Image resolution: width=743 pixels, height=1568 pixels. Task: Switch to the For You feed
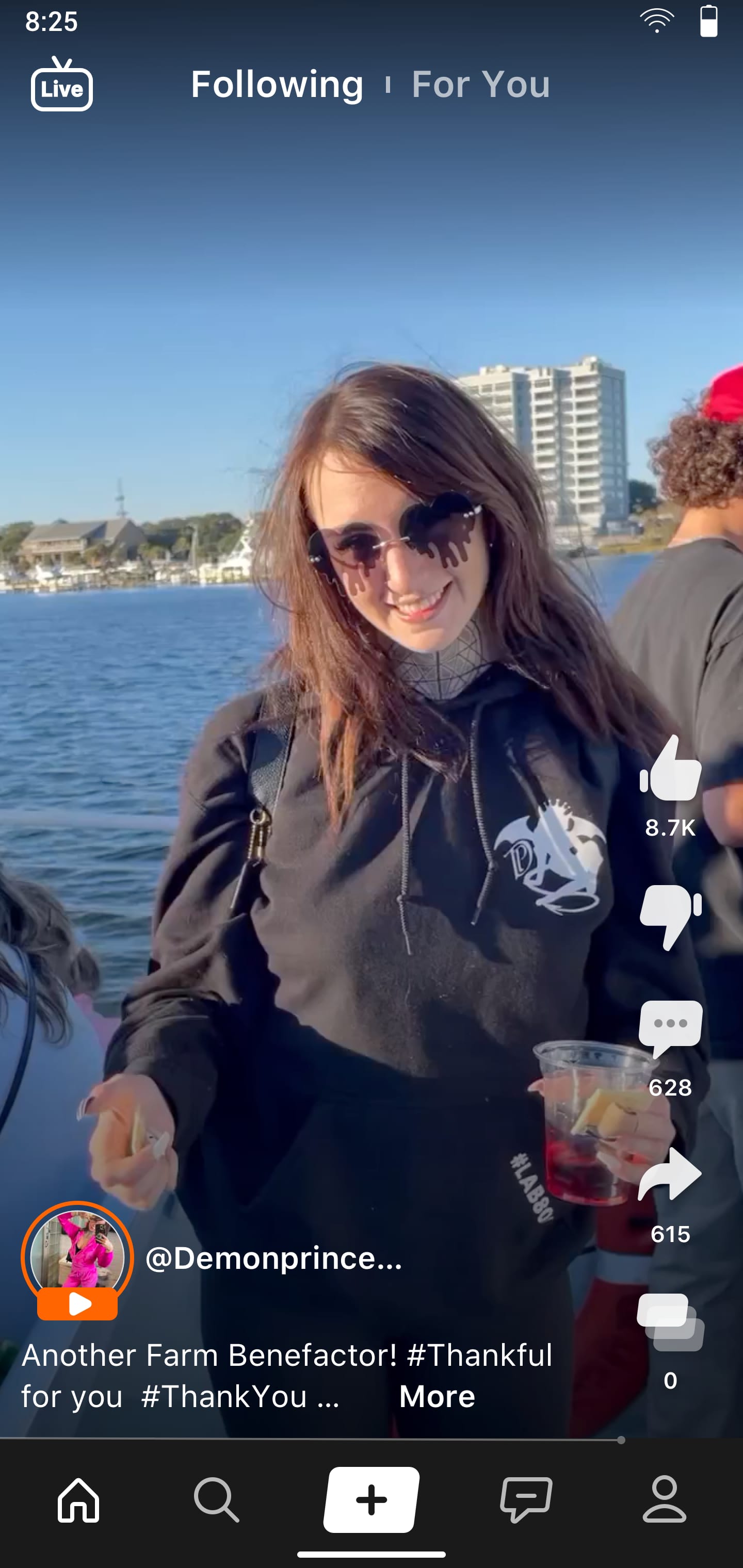(x=480, y=85)
